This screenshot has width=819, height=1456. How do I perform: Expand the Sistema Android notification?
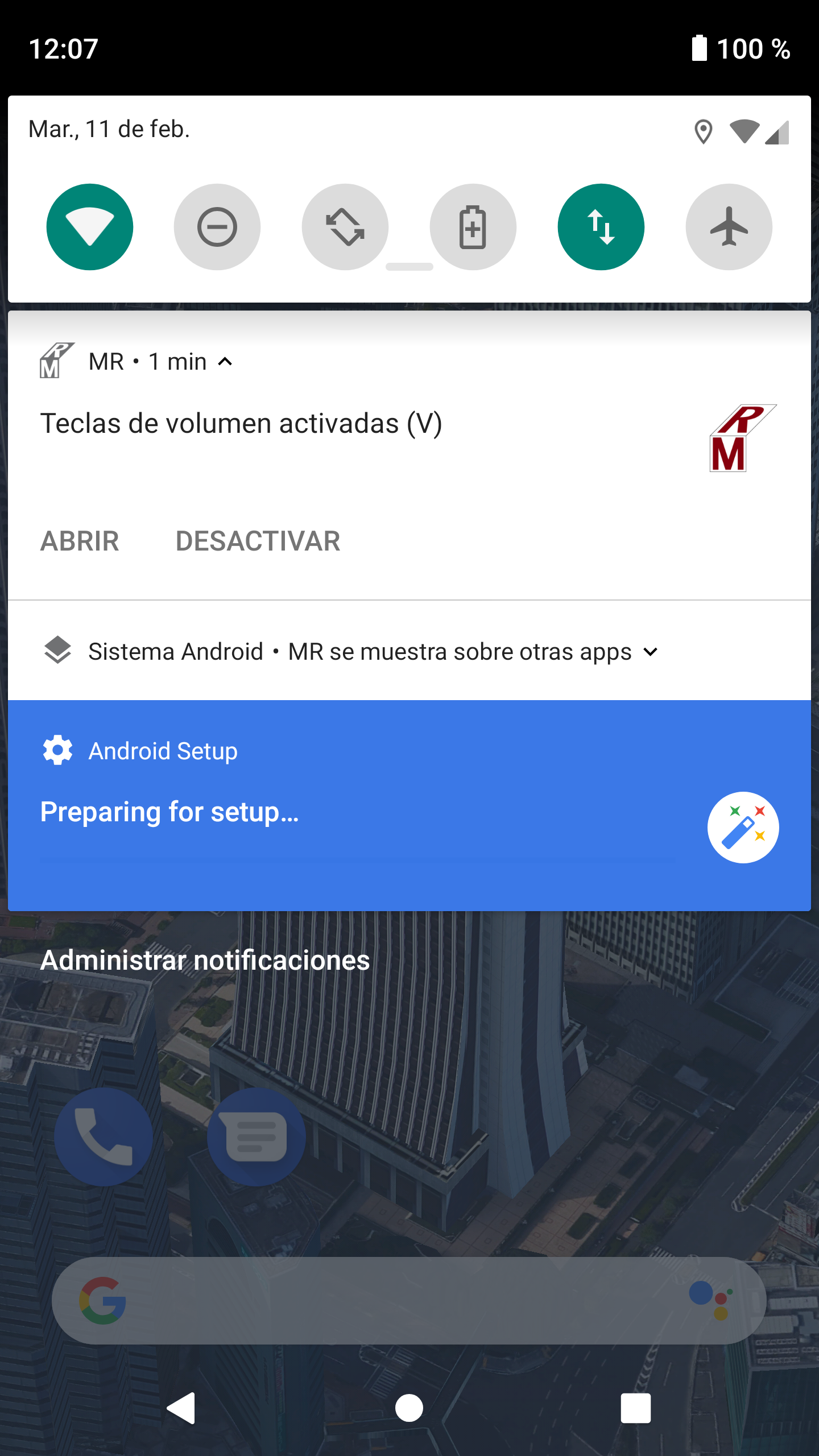(651, 652)
